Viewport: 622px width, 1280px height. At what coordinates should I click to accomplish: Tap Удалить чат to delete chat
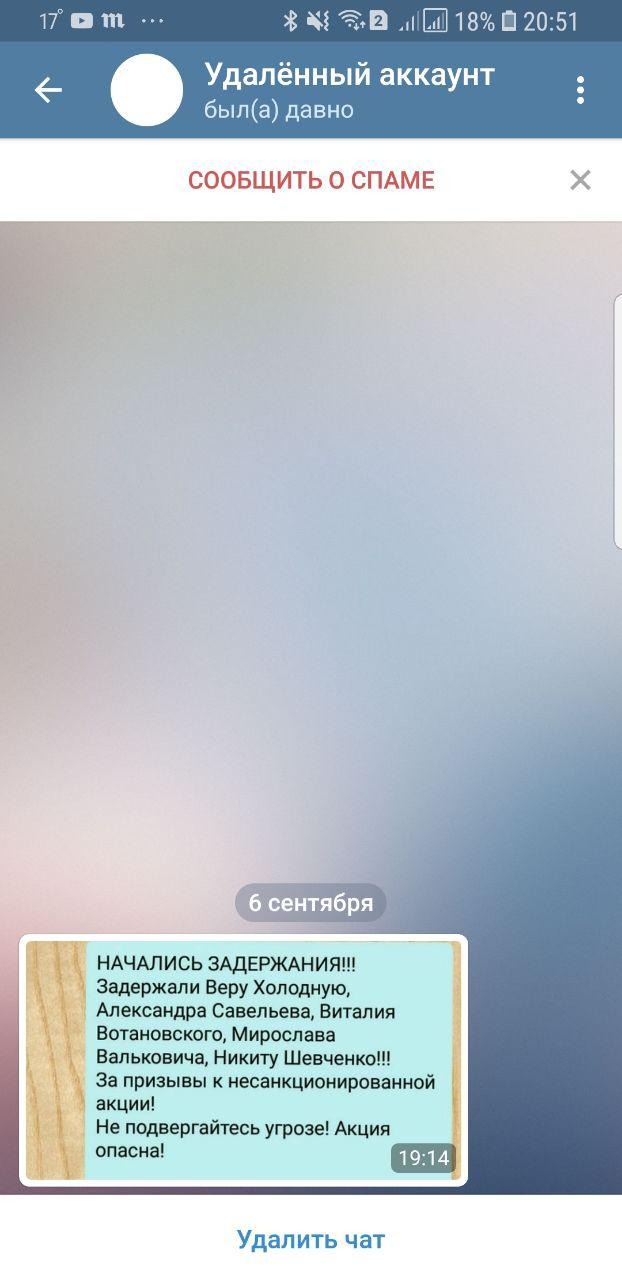[311, 1239]
